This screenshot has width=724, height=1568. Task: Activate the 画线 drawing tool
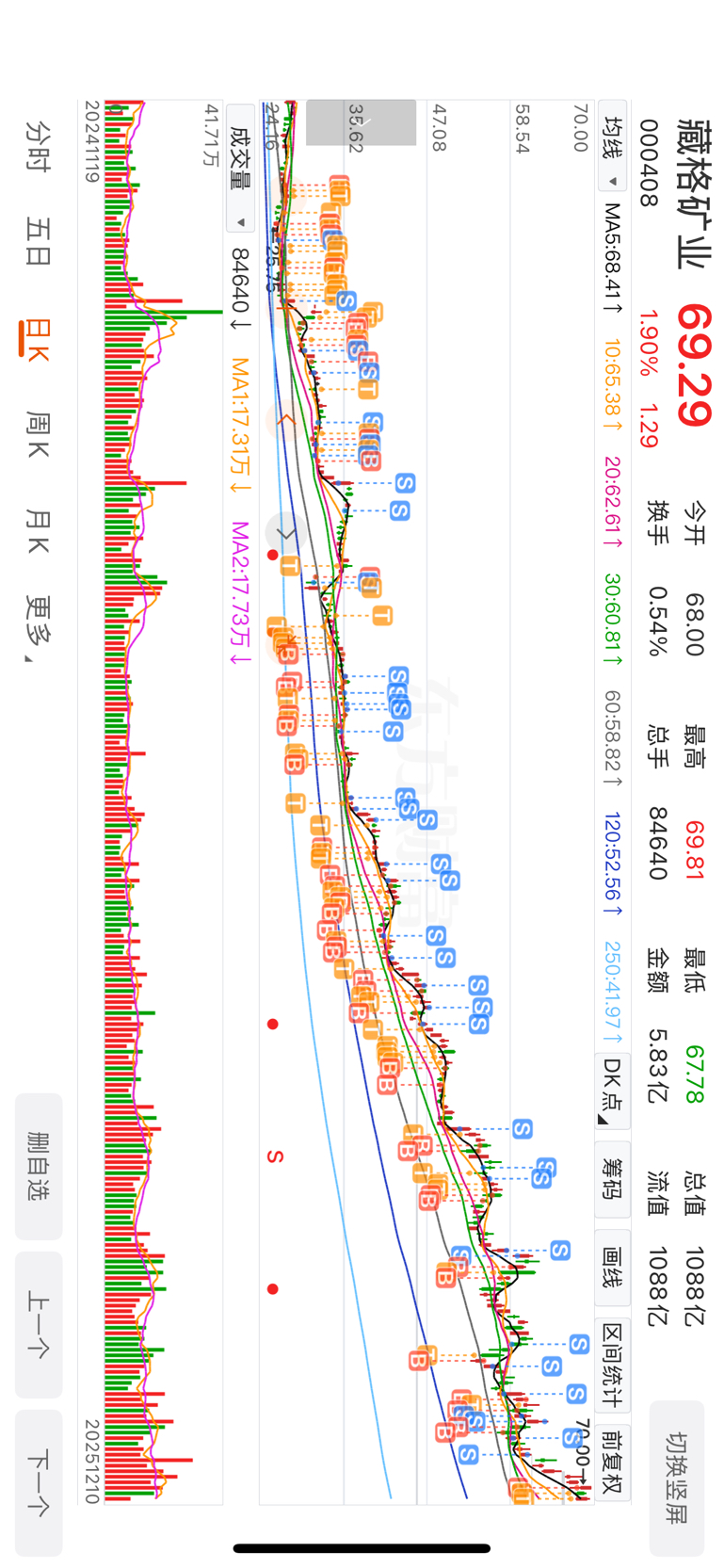click(x=612, y=1267)
